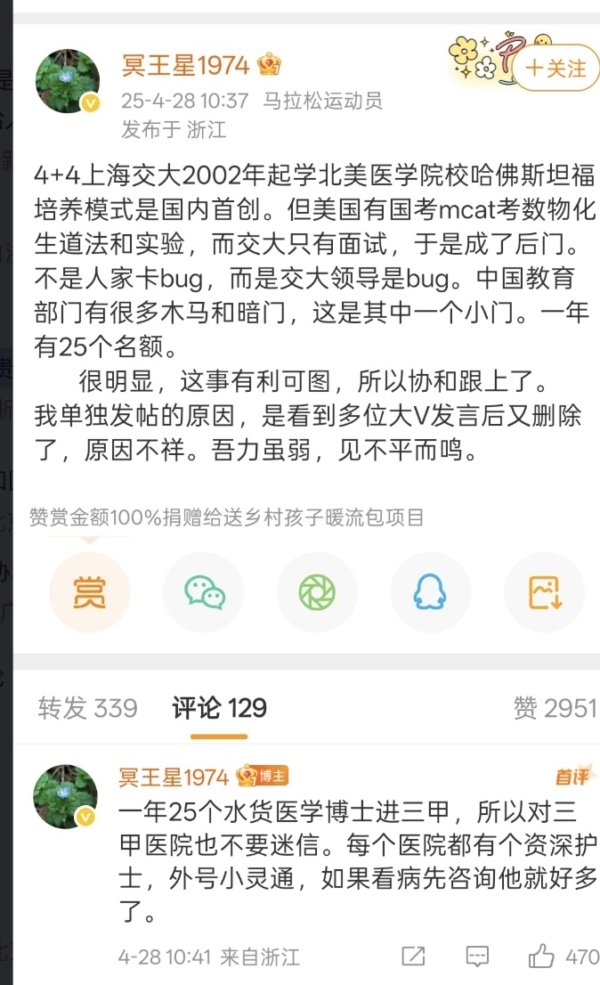
Task: Save the post as an image
Action: click(544, 593)
